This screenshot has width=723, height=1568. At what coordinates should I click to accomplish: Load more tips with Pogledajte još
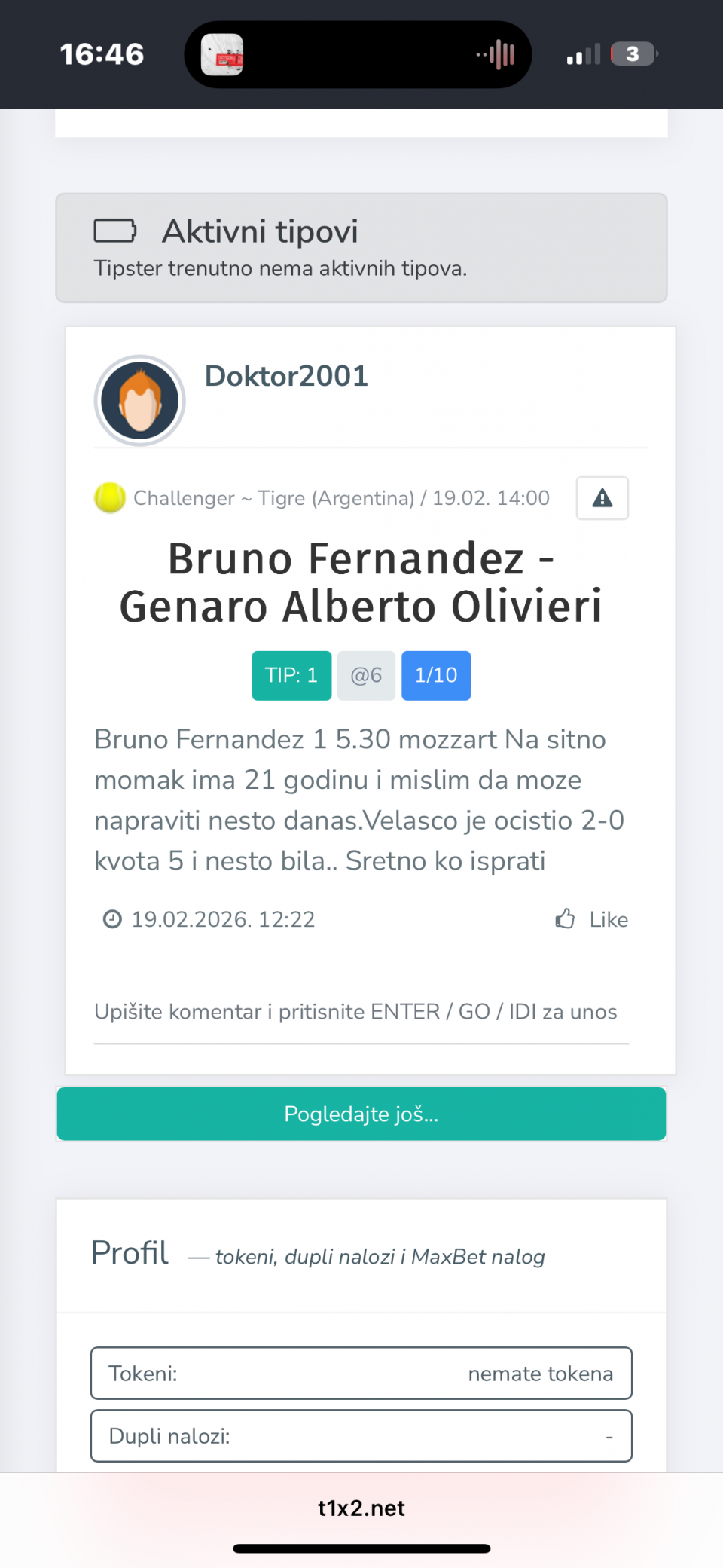pos(361,1114)
